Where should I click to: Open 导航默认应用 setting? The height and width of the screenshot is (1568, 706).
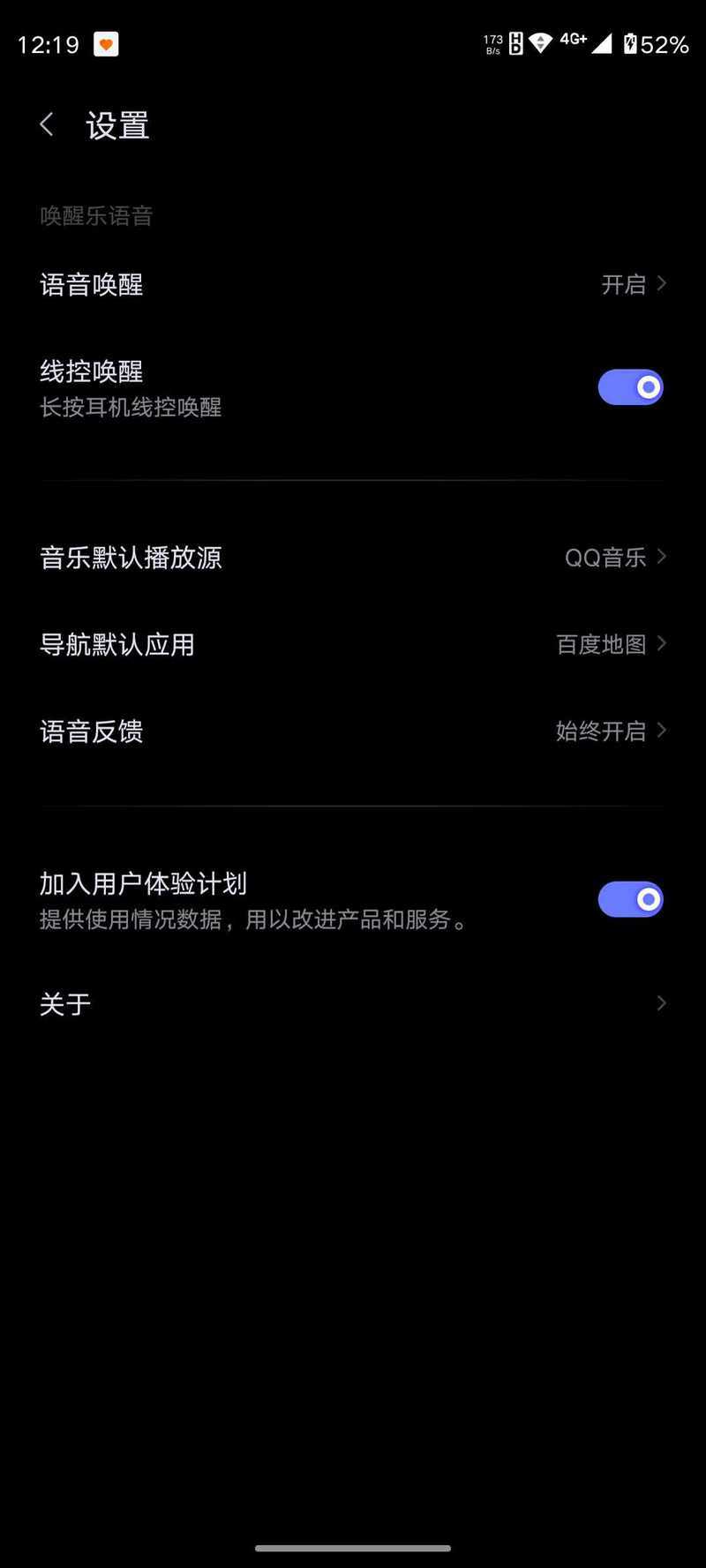coord(353,644)
